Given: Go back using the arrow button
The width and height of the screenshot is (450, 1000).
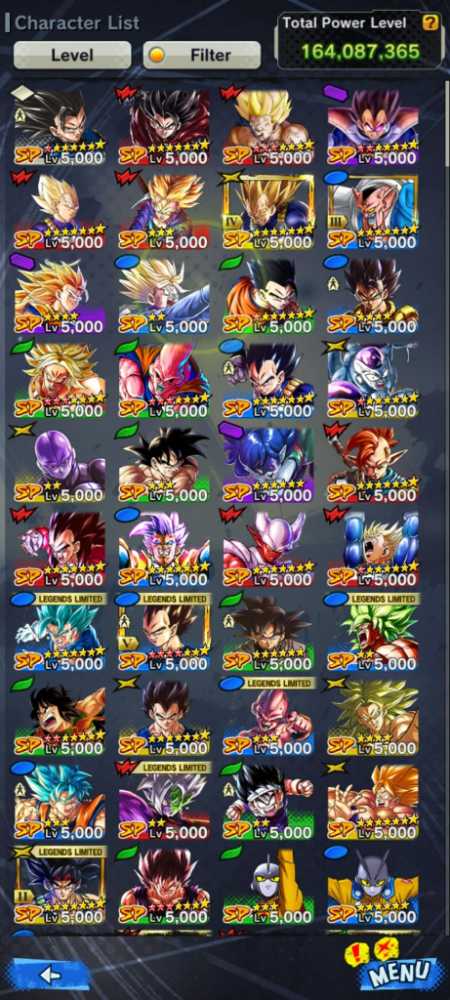Looking at the screenshot, I should pyautogui.click(x=50, y=974).
